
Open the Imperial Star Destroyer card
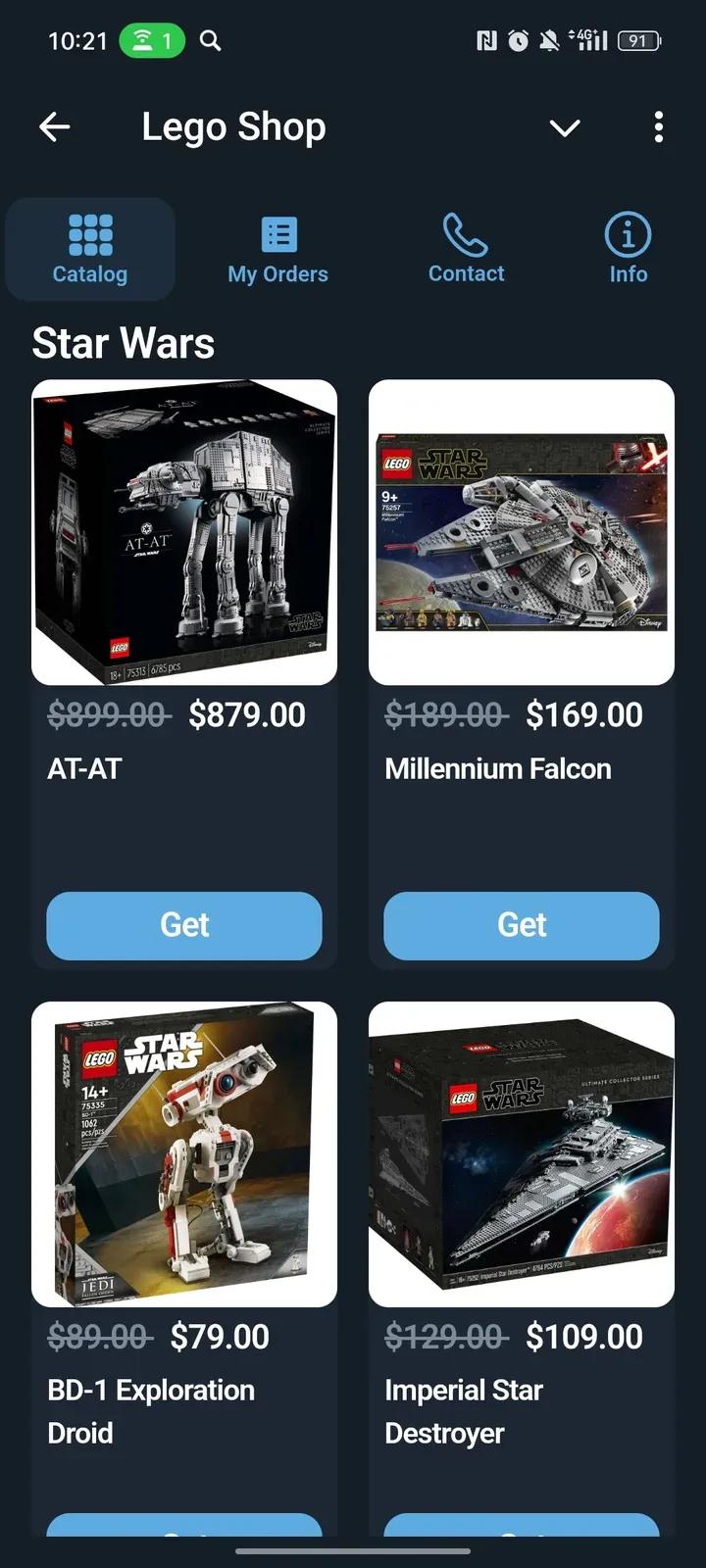[x=522, y=1269]
